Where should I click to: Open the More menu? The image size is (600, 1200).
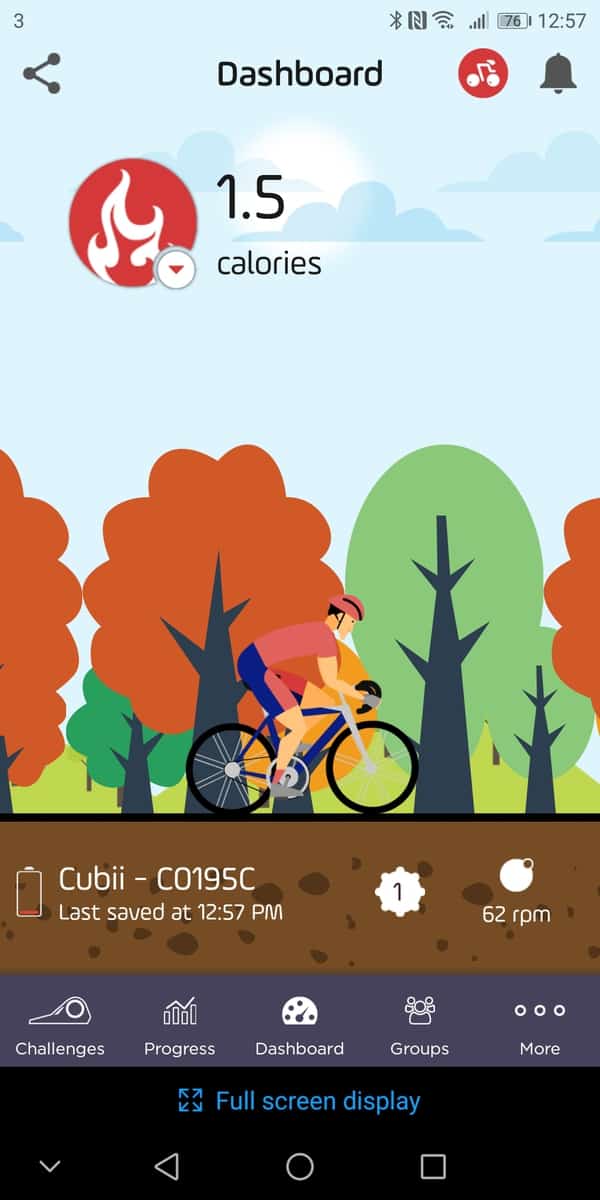point(539,1025)
